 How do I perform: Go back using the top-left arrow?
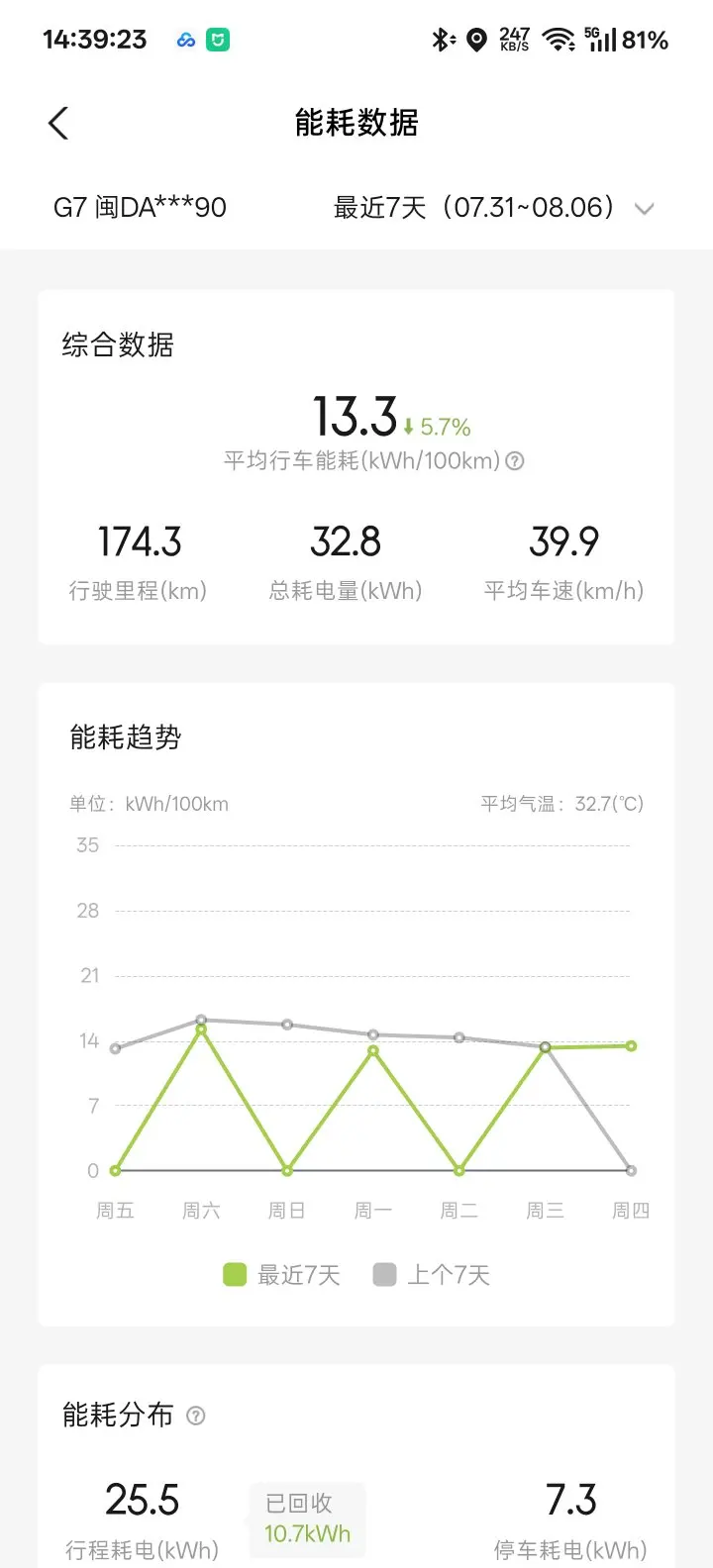click(58, 124)
